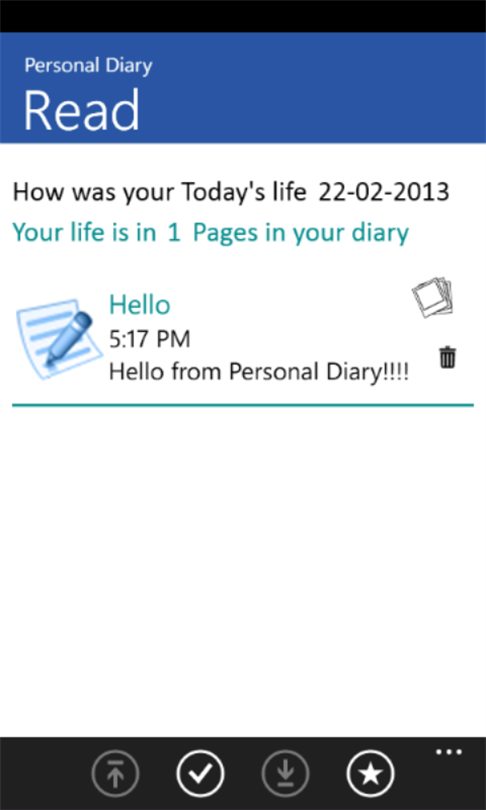This screenshot has height=810, width=486.
Task: Tap the star favorite button
Action: pos(371,774)
